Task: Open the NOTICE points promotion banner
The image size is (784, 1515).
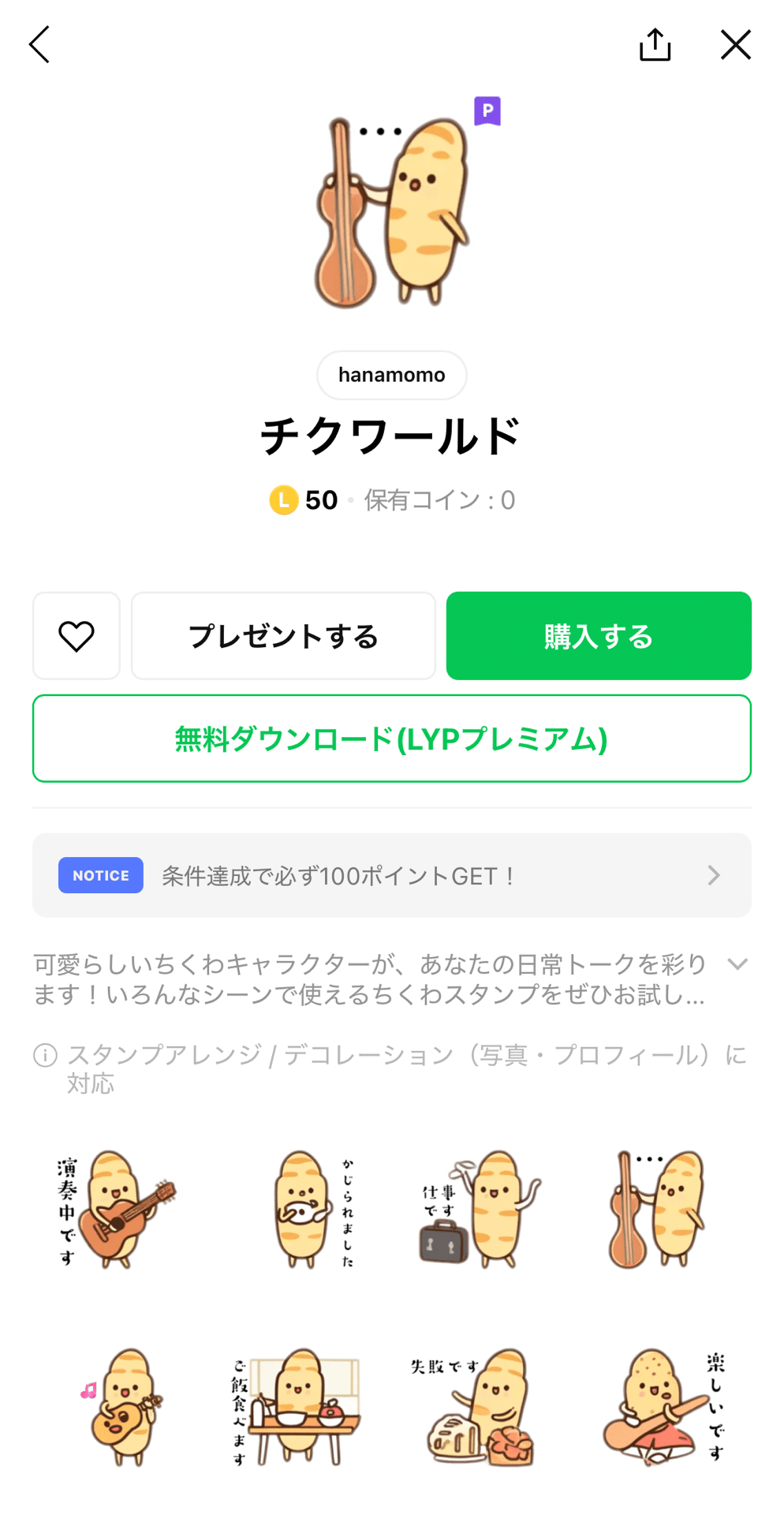Action: click(392, 876)
